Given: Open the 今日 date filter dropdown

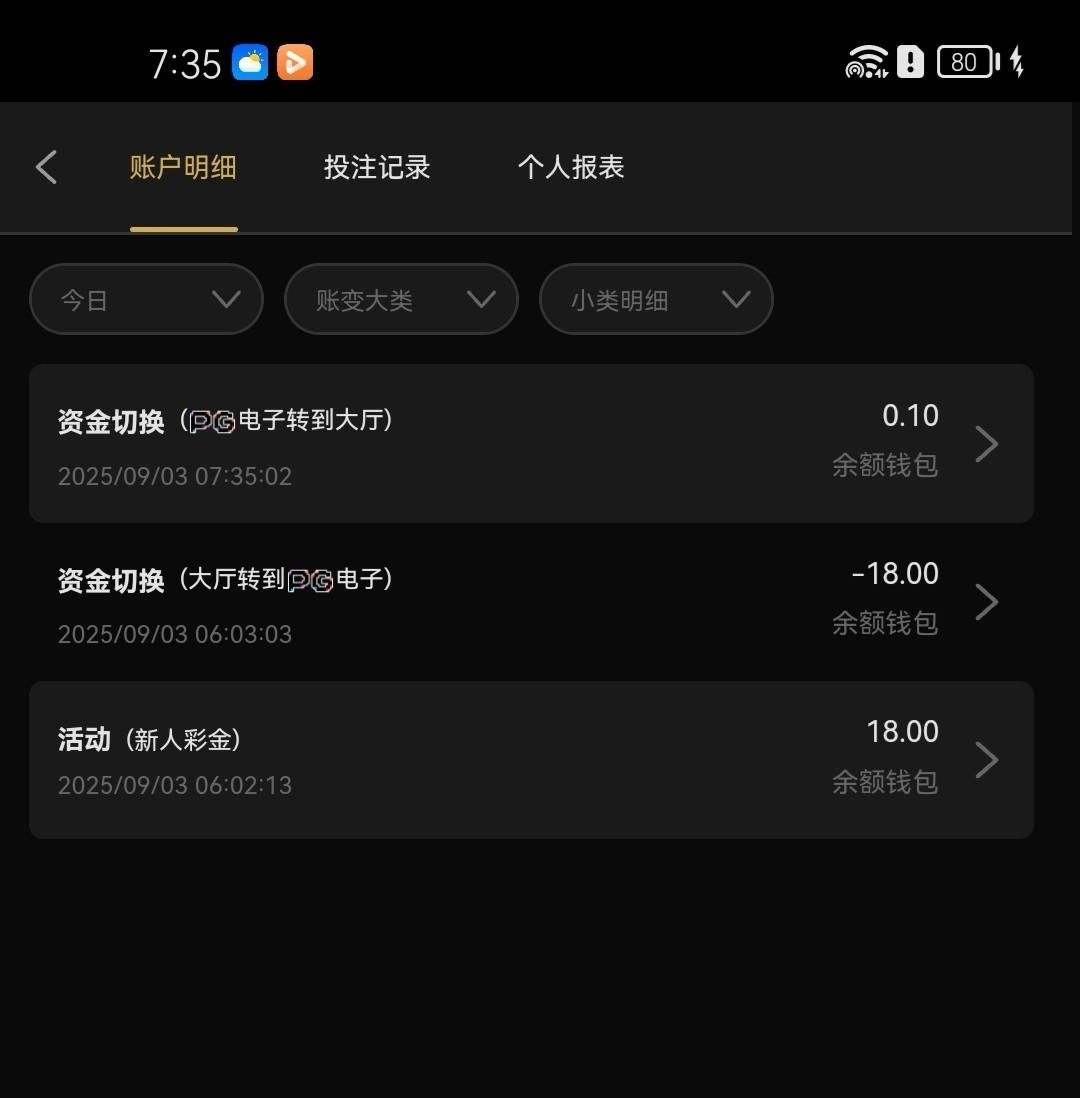Looking at the screenshot, I should (x=146, y=299).
